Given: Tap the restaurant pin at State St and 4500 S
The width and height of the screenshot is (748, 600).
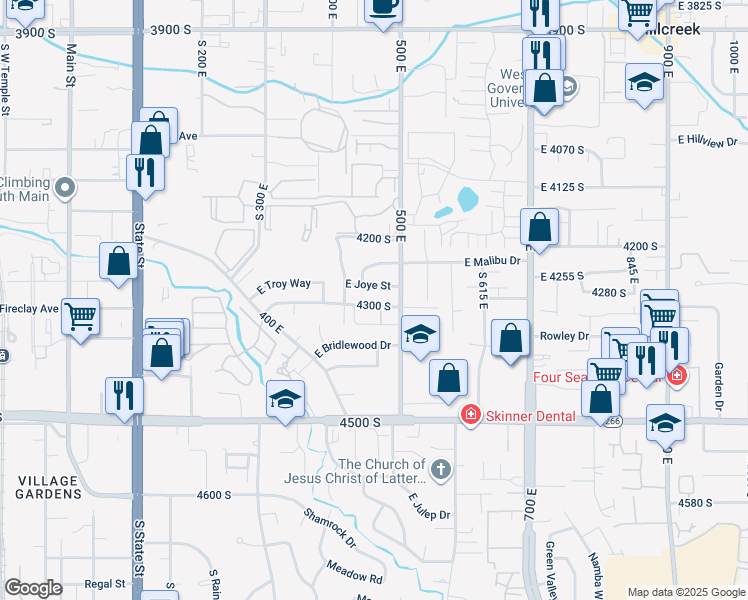Looking at the screenshot, I should (125, 399).
